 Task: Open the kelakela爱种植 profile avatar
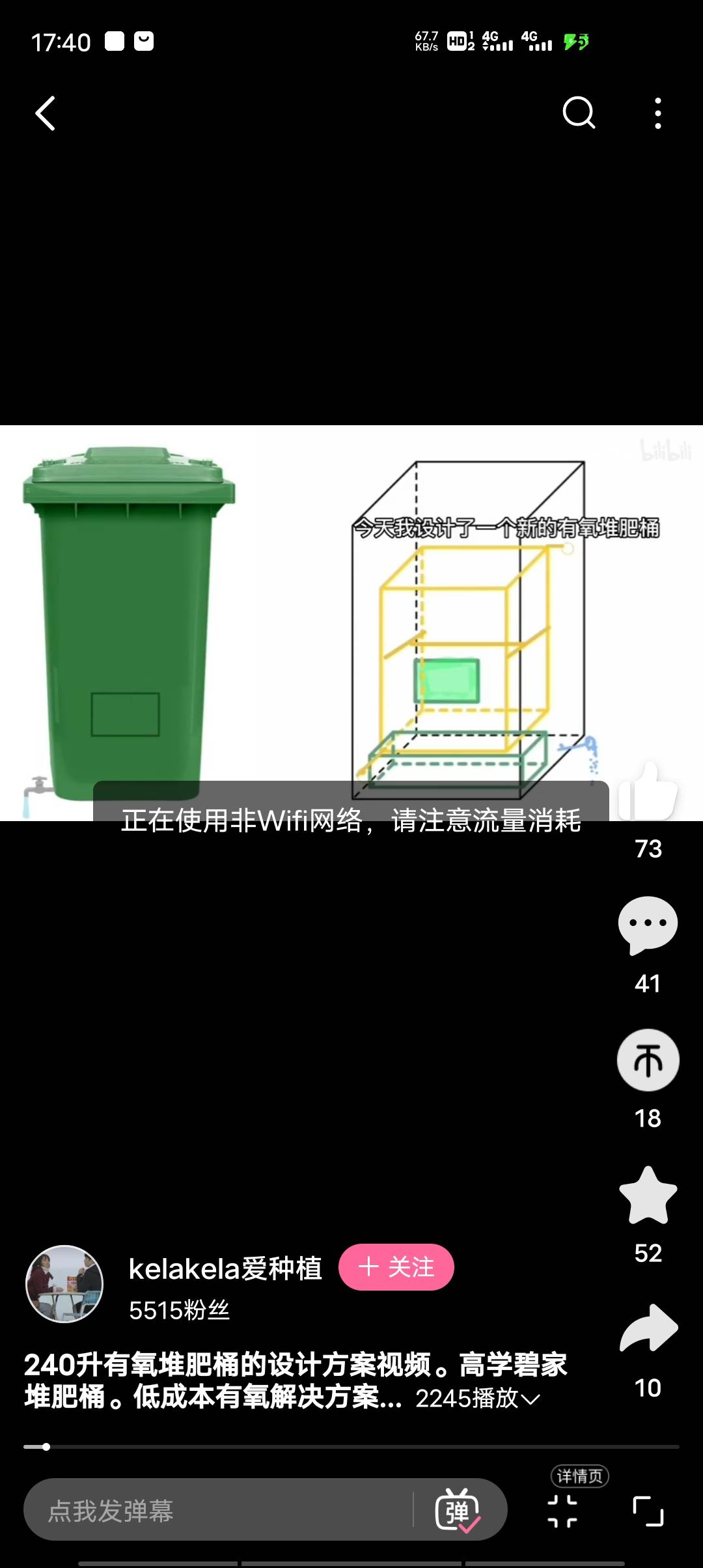(x=64, y=1284)
